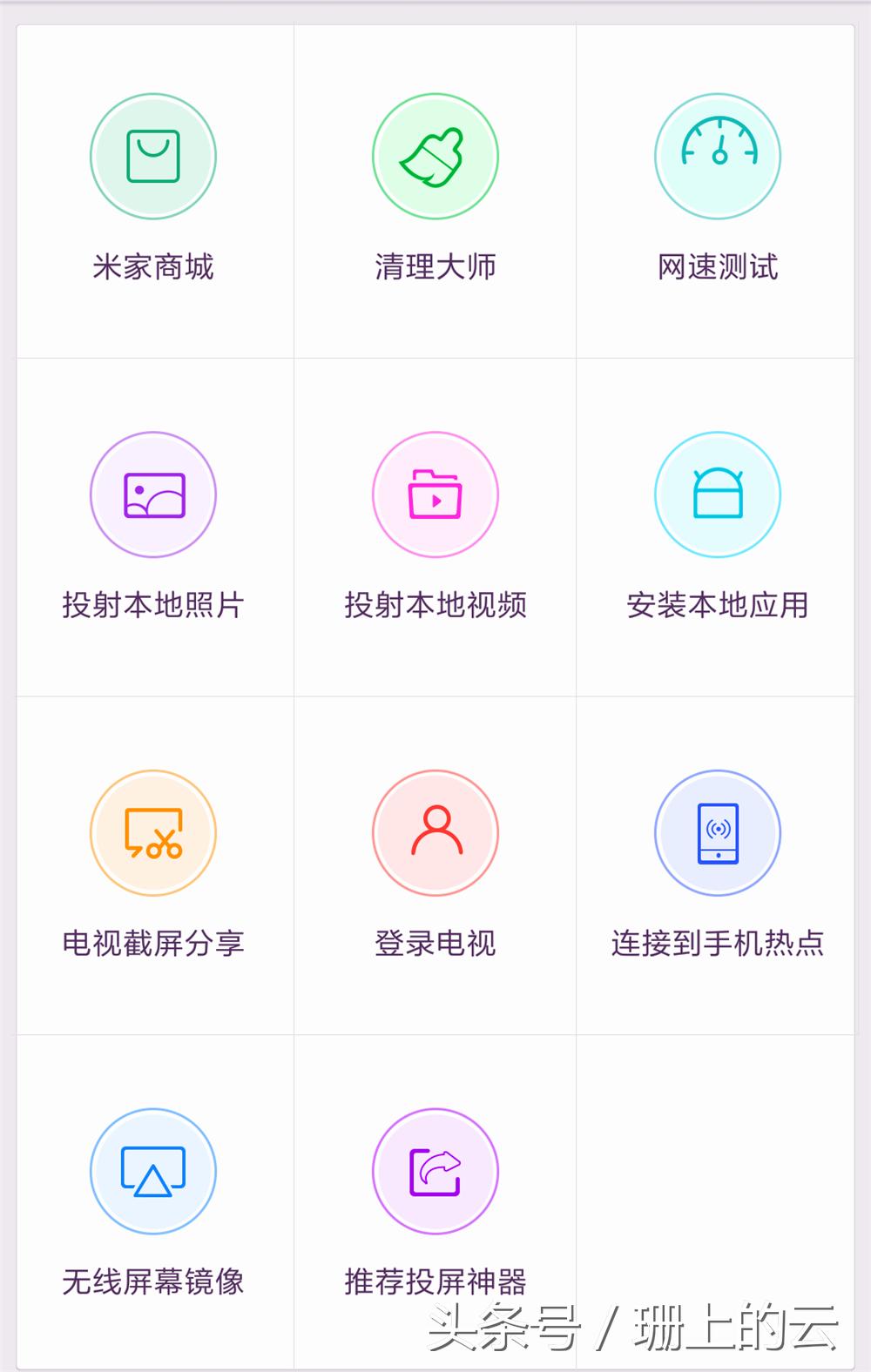The width and height of the screenshot is (871, 1372).
Task: Click the 无线屏幕镜像 text label
Action: [x=152, y=1282]
